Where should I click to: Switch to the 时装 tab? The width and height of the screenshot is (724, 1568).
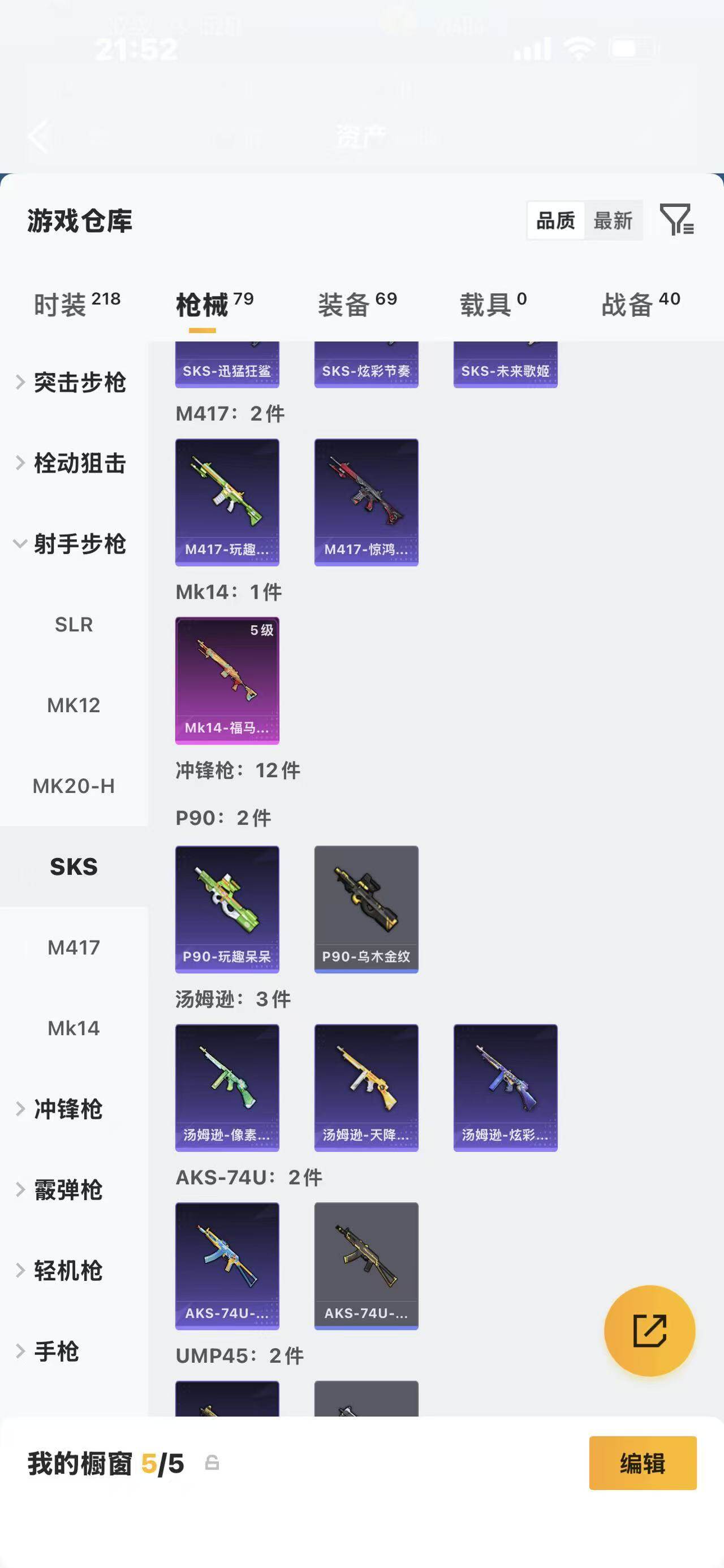[77, 304]
